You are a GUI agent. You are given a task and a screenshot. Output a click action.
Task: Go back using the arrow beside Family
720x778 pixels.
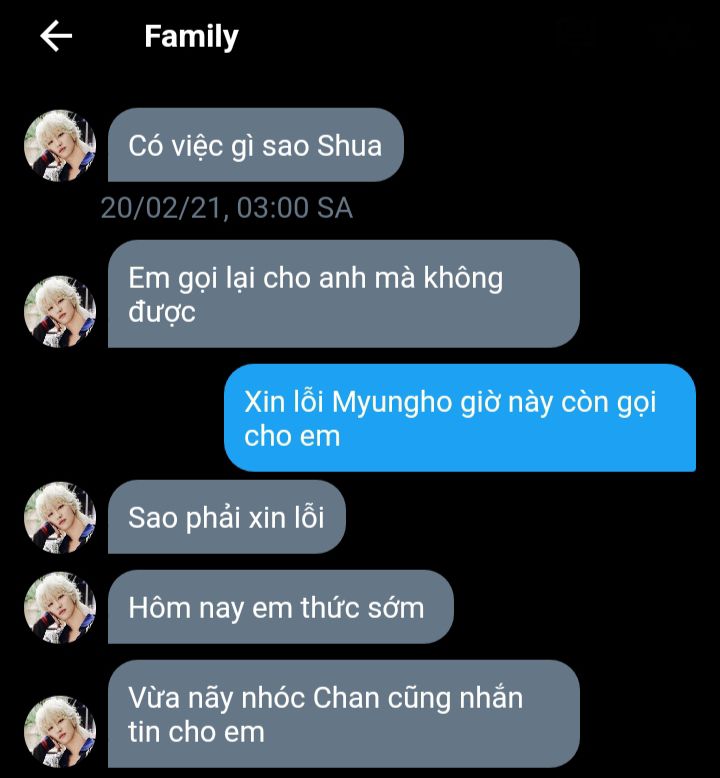(56, 37)
